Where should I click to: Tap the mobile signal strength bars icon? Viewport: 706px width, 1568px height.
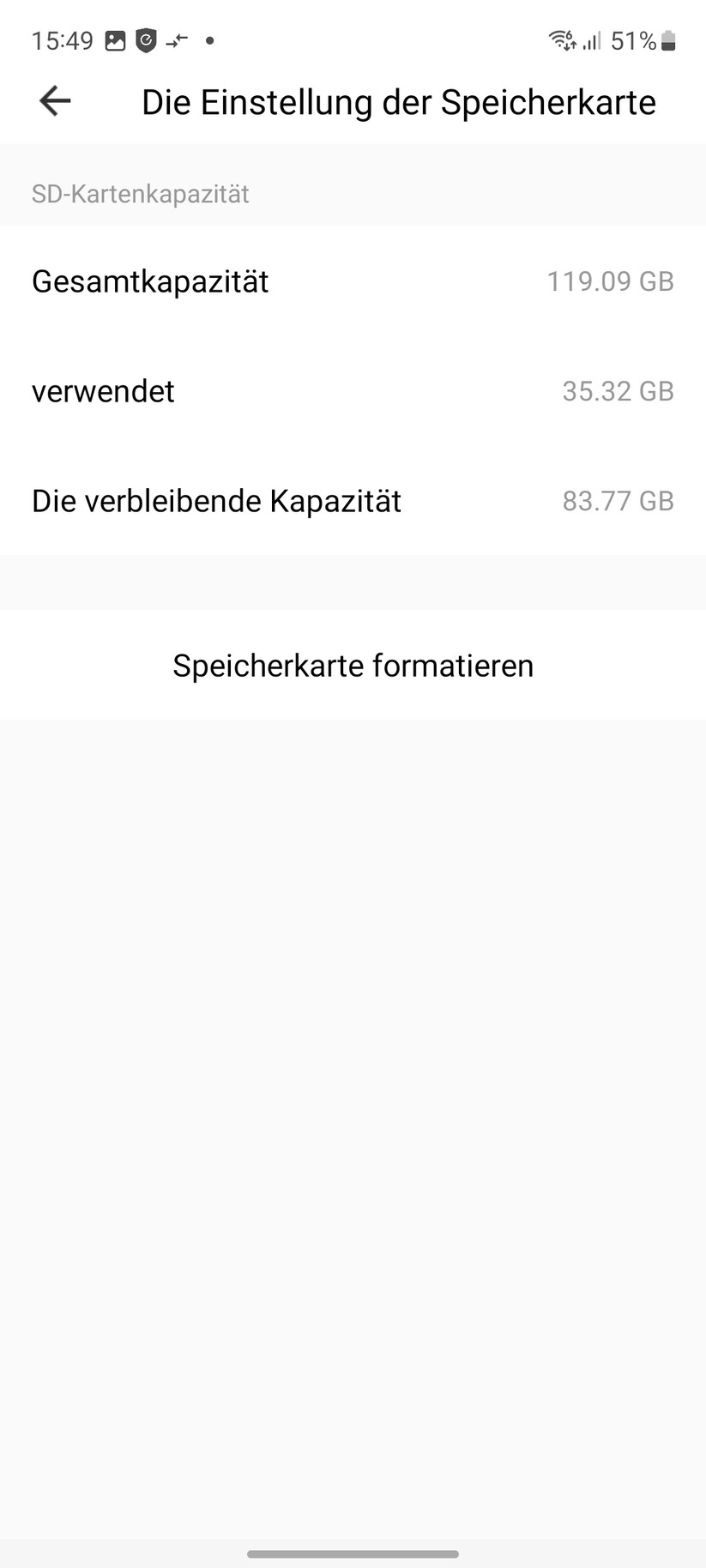tap(593, 40)
